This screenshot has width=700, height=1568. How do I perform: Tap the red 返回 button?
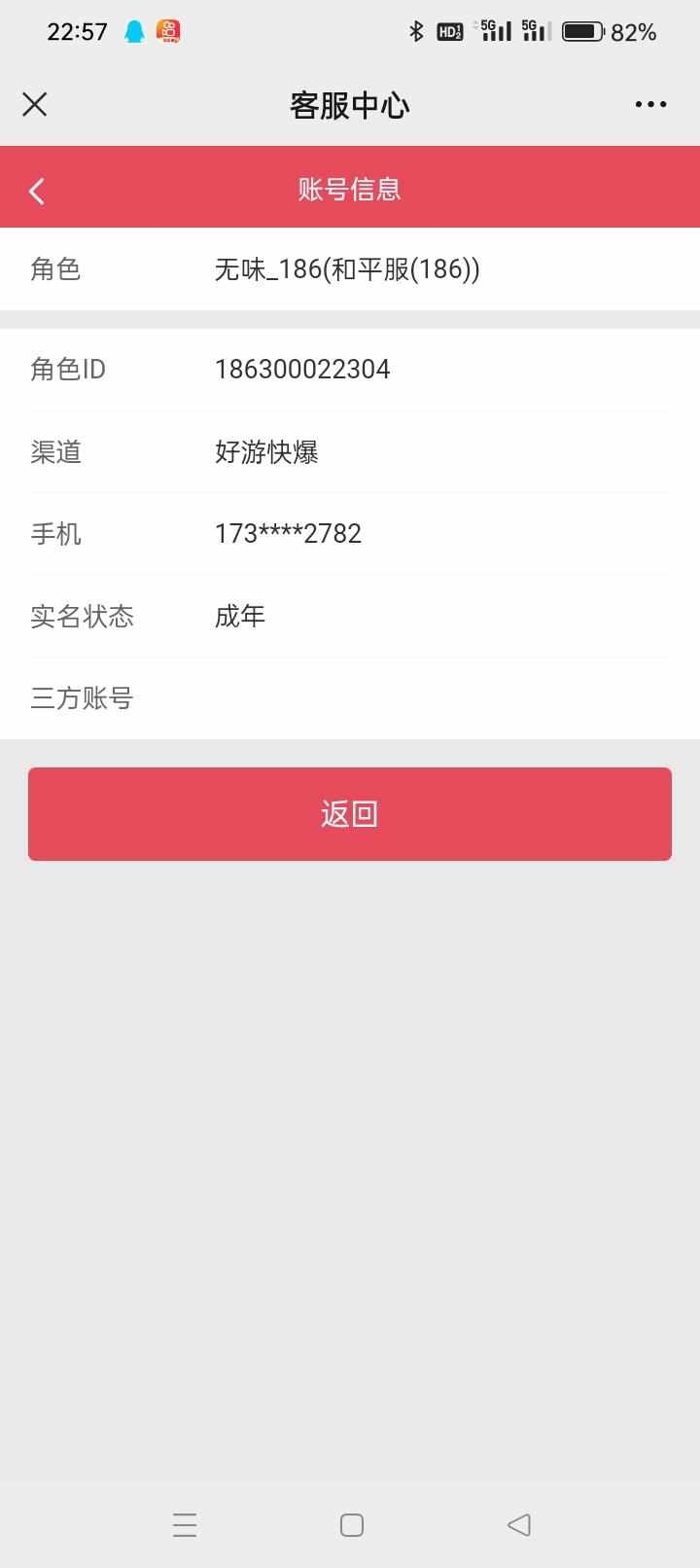pos(350,814)
